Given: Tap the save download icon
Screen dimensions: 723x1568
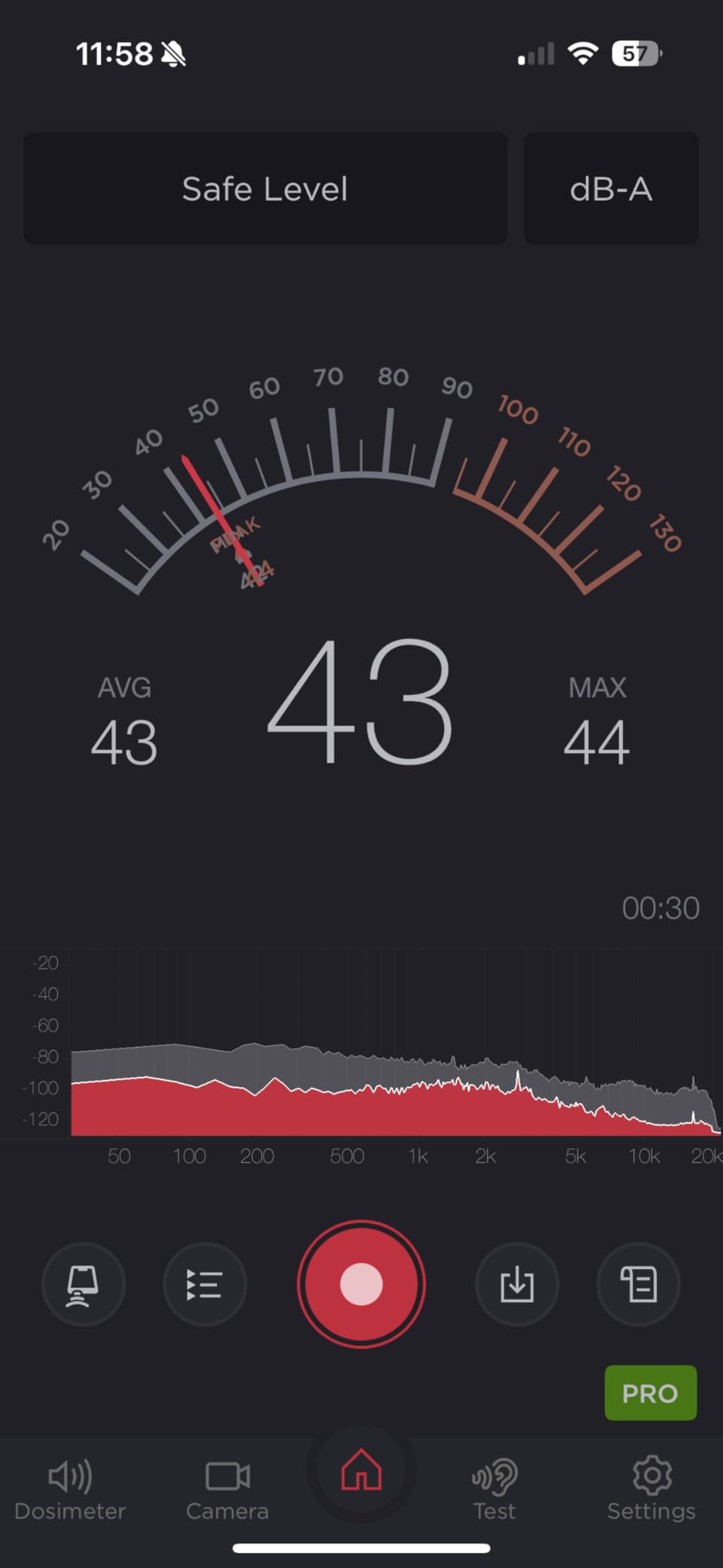Looking at the screenshot, I should [x=517, y=1284].
